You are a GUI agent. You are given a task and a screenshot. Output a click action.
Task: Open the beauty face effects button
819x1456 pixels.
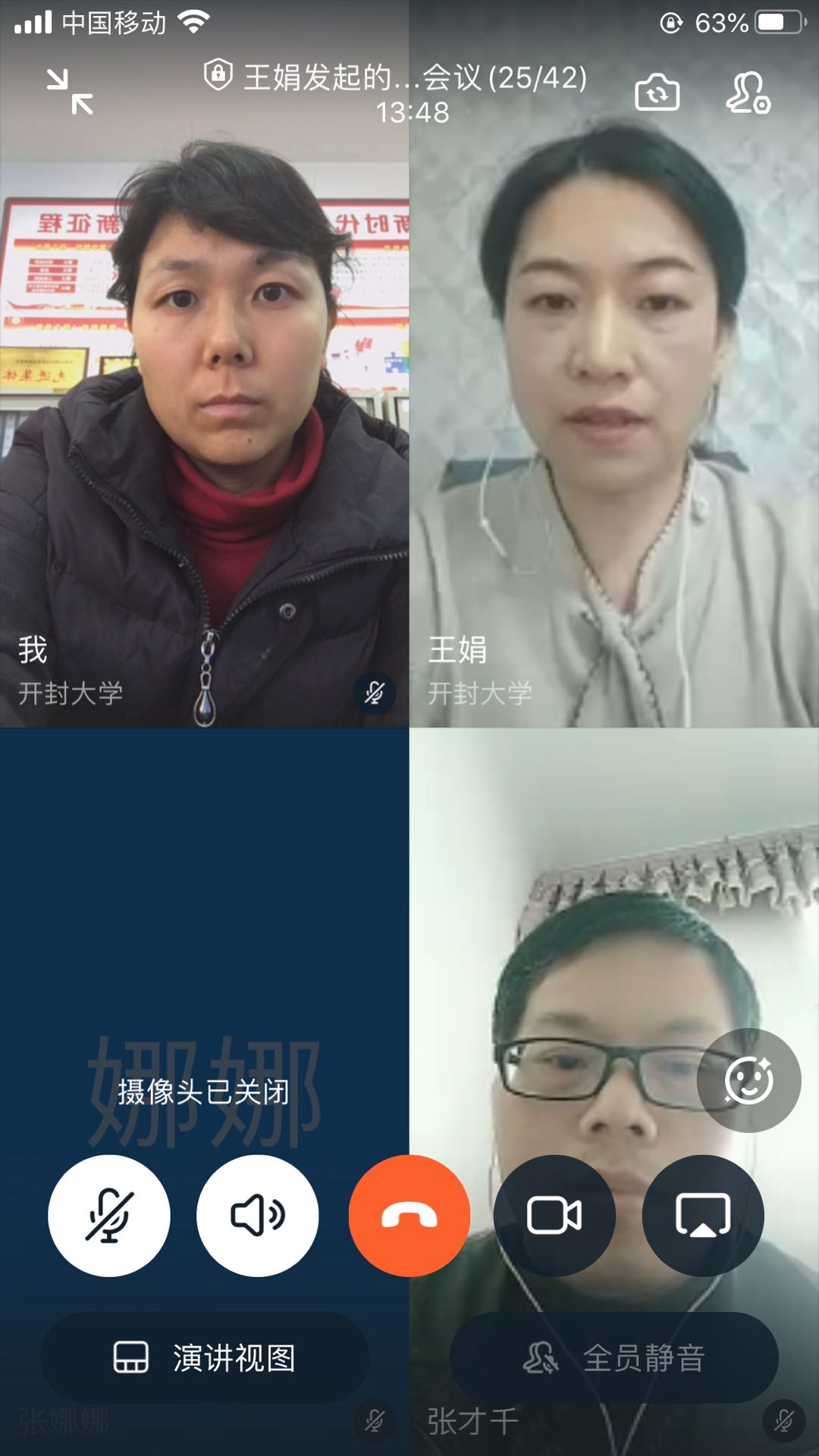[x=748, y=1081]
